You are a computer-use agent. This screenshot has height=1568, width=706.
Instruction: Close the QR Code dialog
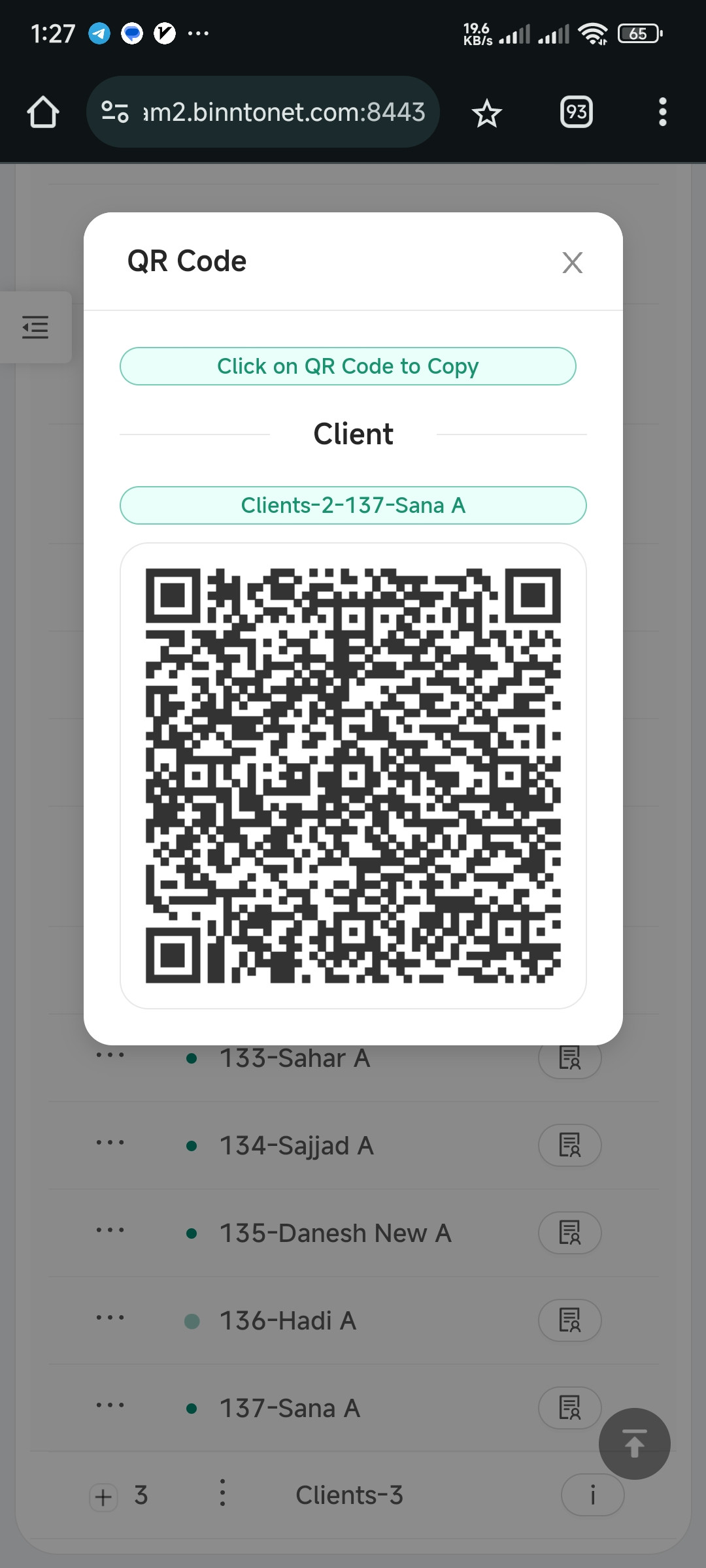pyautogui.click(x=572, y=263)
